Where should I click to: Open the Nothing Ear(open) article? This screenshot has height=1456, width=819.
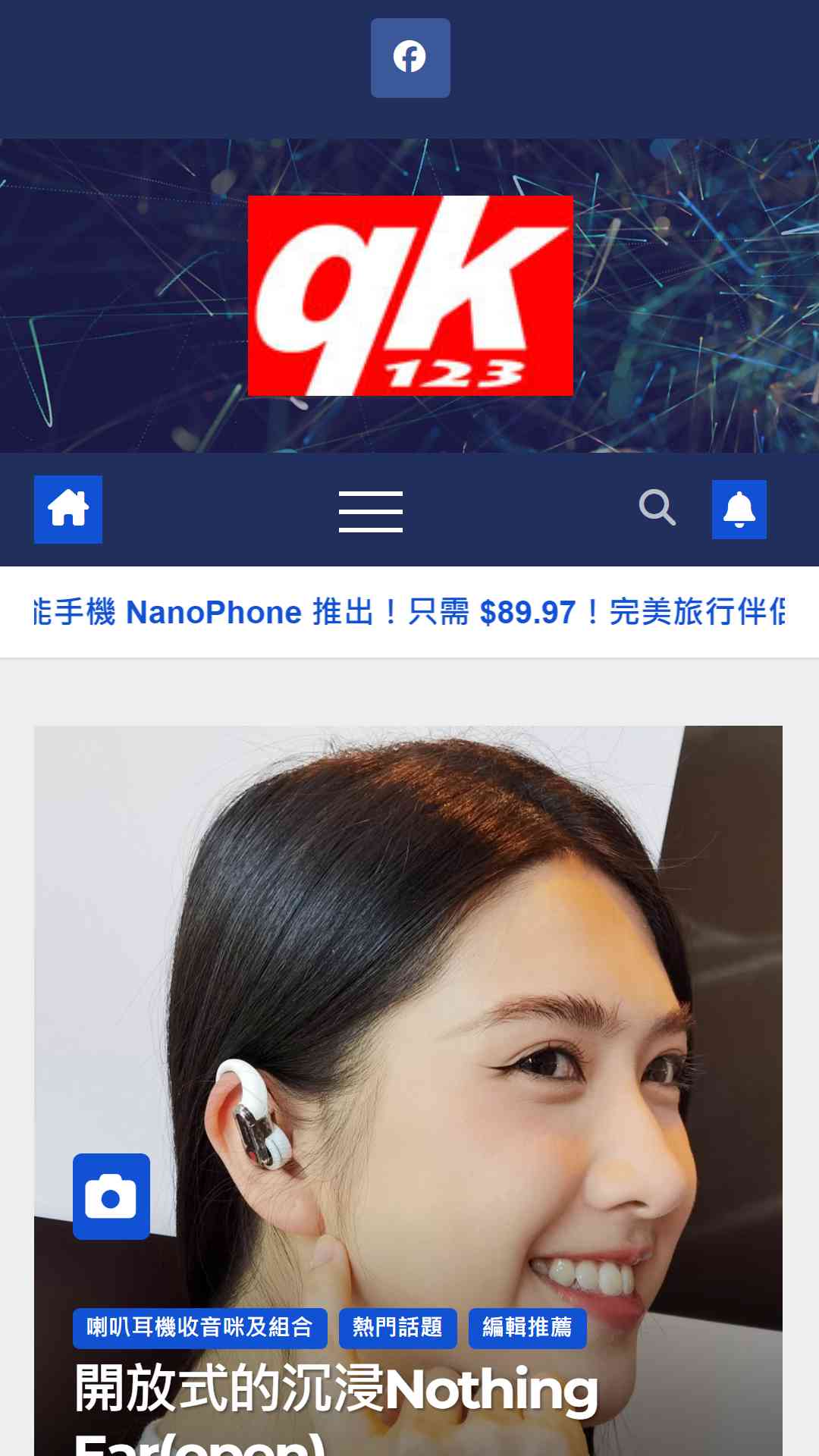pos(337,1407)
